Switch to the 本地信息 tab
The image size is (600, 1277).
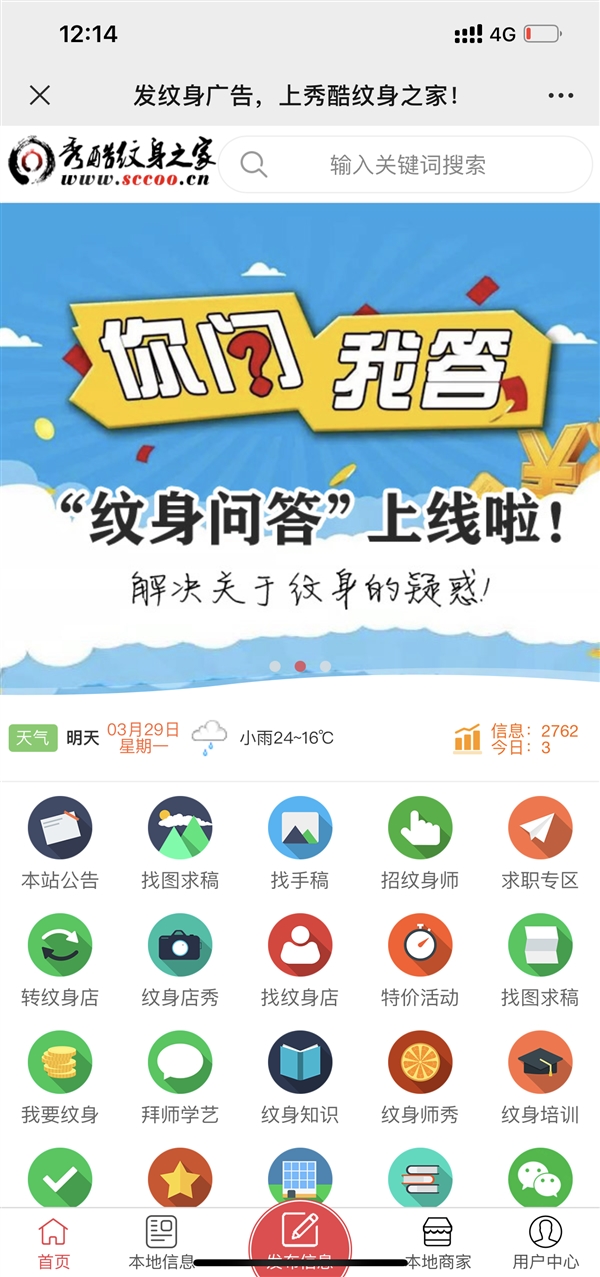(161, 1242)
